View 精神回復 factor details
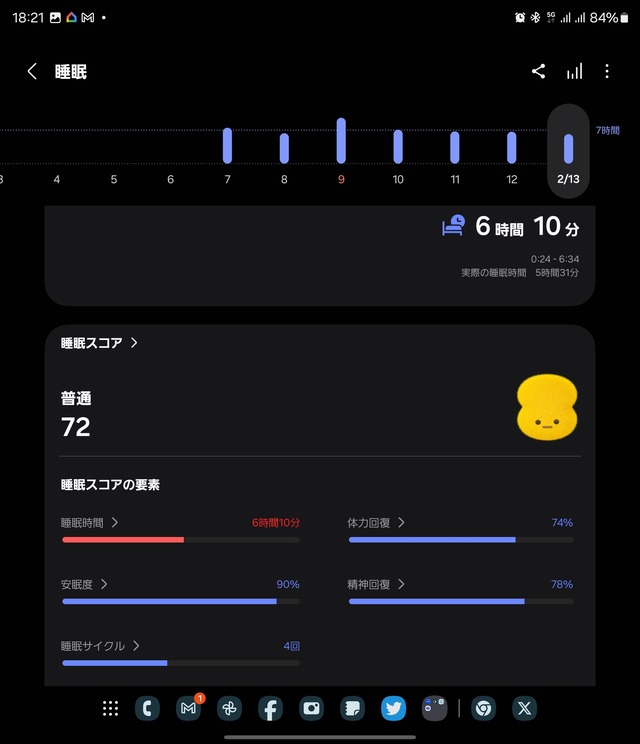This screenshot has height=744, width=640. (x=376, y=584)
